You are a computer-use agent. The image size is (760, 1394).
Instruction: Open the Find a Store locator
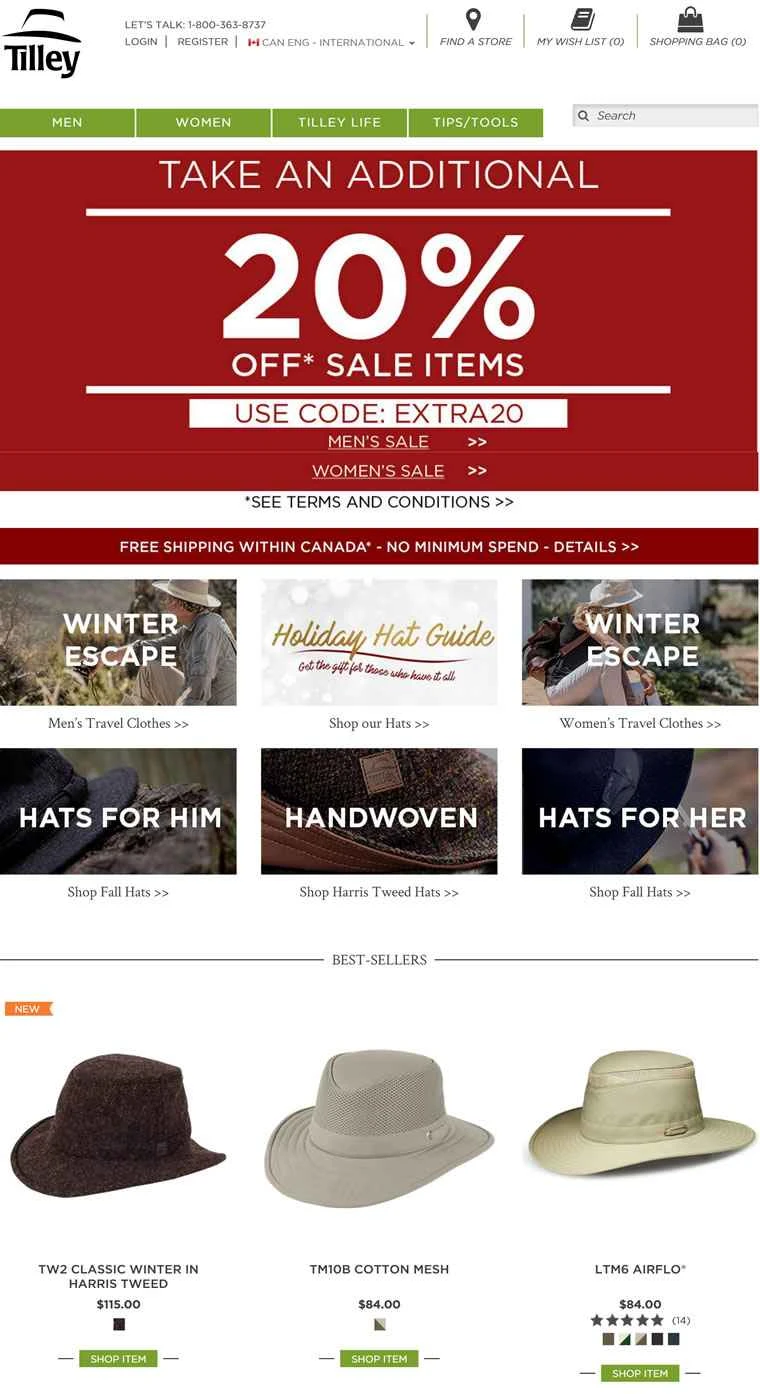point(475,29)
